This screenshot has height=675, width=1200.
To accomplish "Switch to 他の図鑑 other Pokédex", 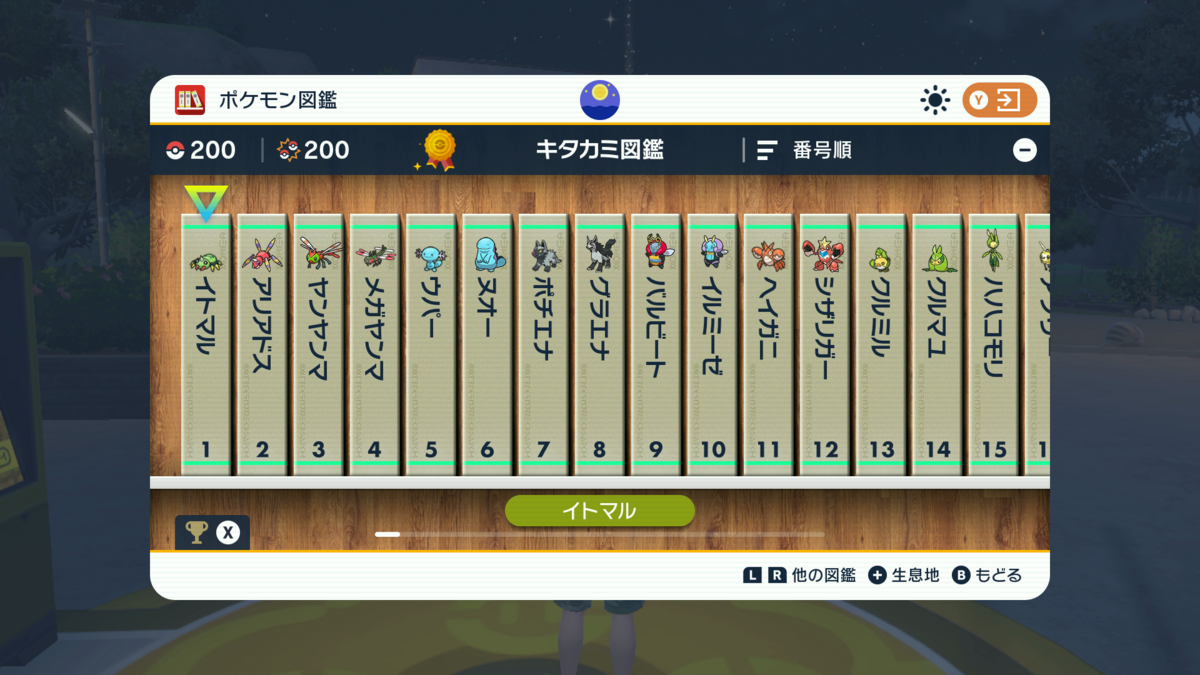I will (800, 575).
